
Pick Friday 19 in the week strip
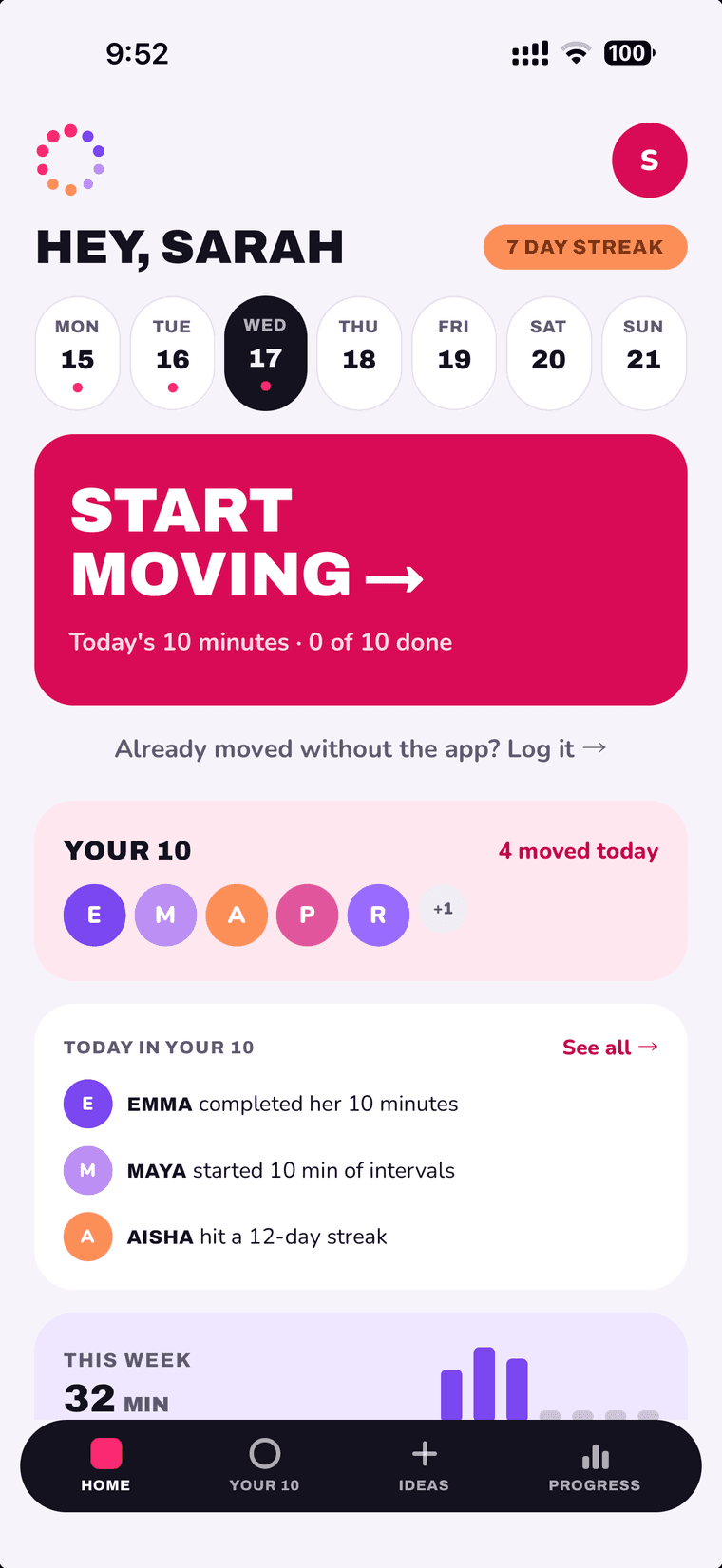[x=454, y=353]
